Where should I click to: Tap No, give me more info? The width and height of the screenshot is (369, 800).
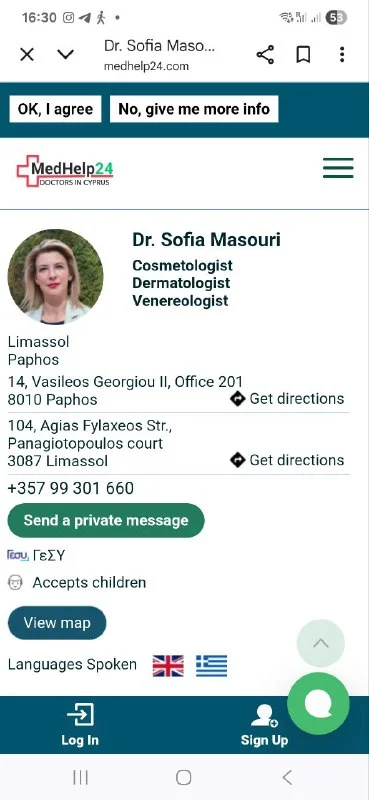point(194,109)
